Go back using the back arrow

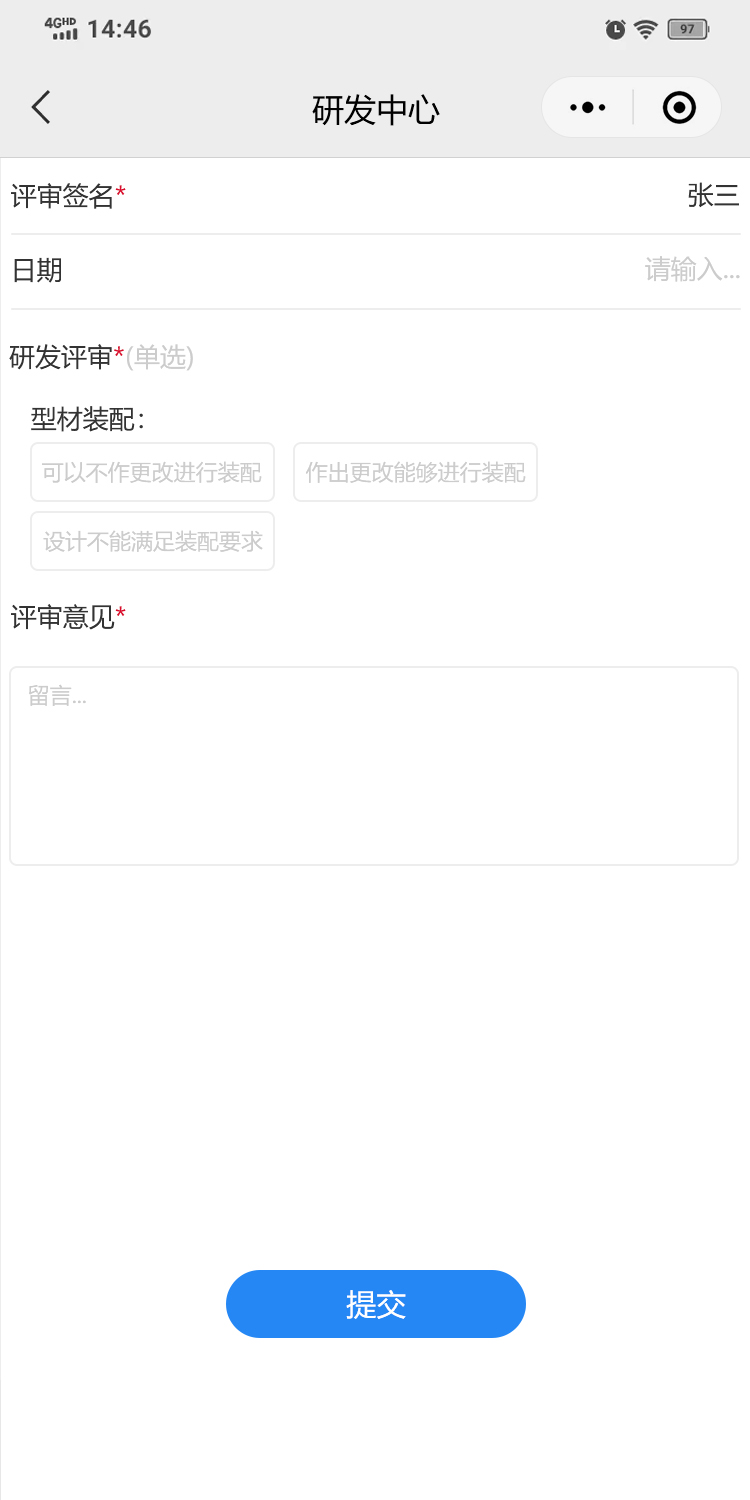click(41, 107)
